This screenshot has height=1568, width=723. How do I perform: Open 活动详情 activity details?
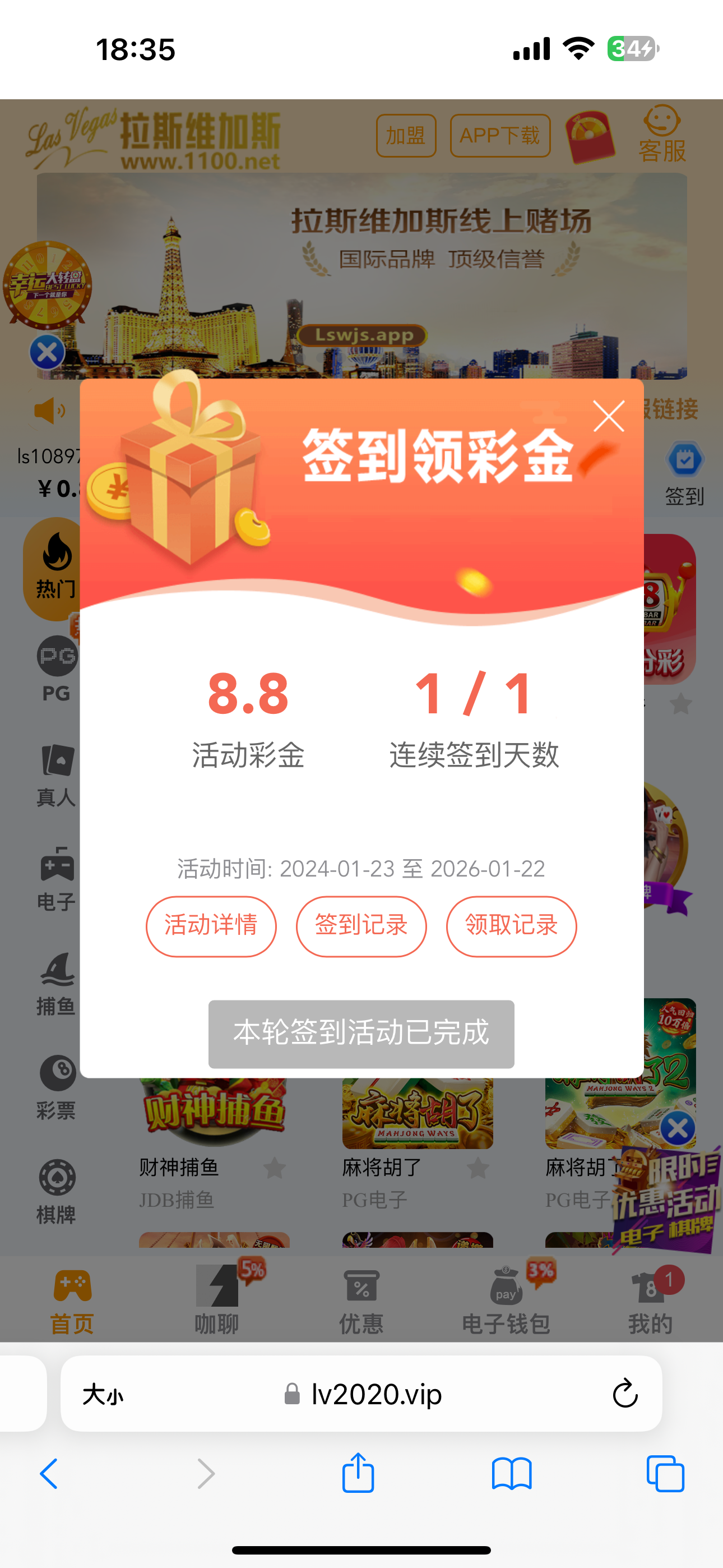point(211,926)
